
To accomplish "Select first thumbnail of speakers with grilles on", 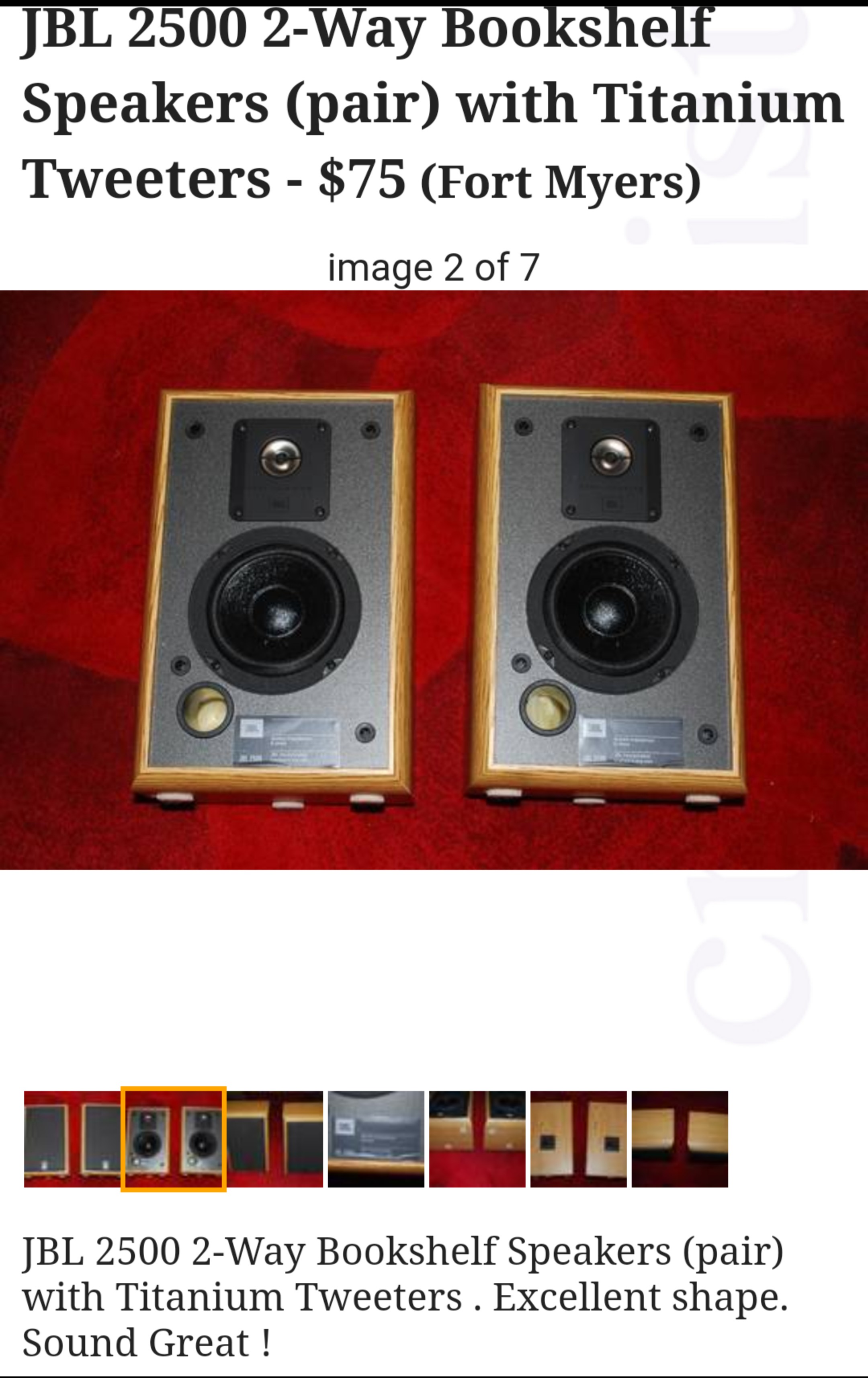I will (72, 1139).
